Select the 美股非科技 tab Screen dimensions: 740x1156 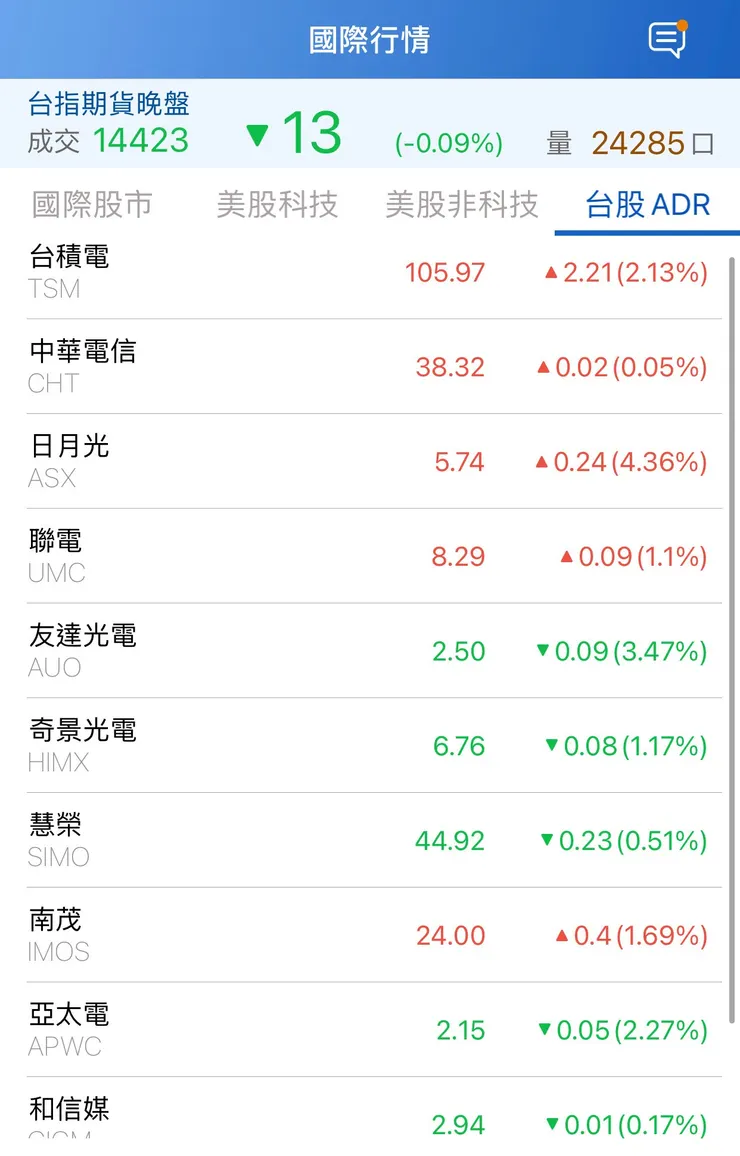[x=461, y=204]
